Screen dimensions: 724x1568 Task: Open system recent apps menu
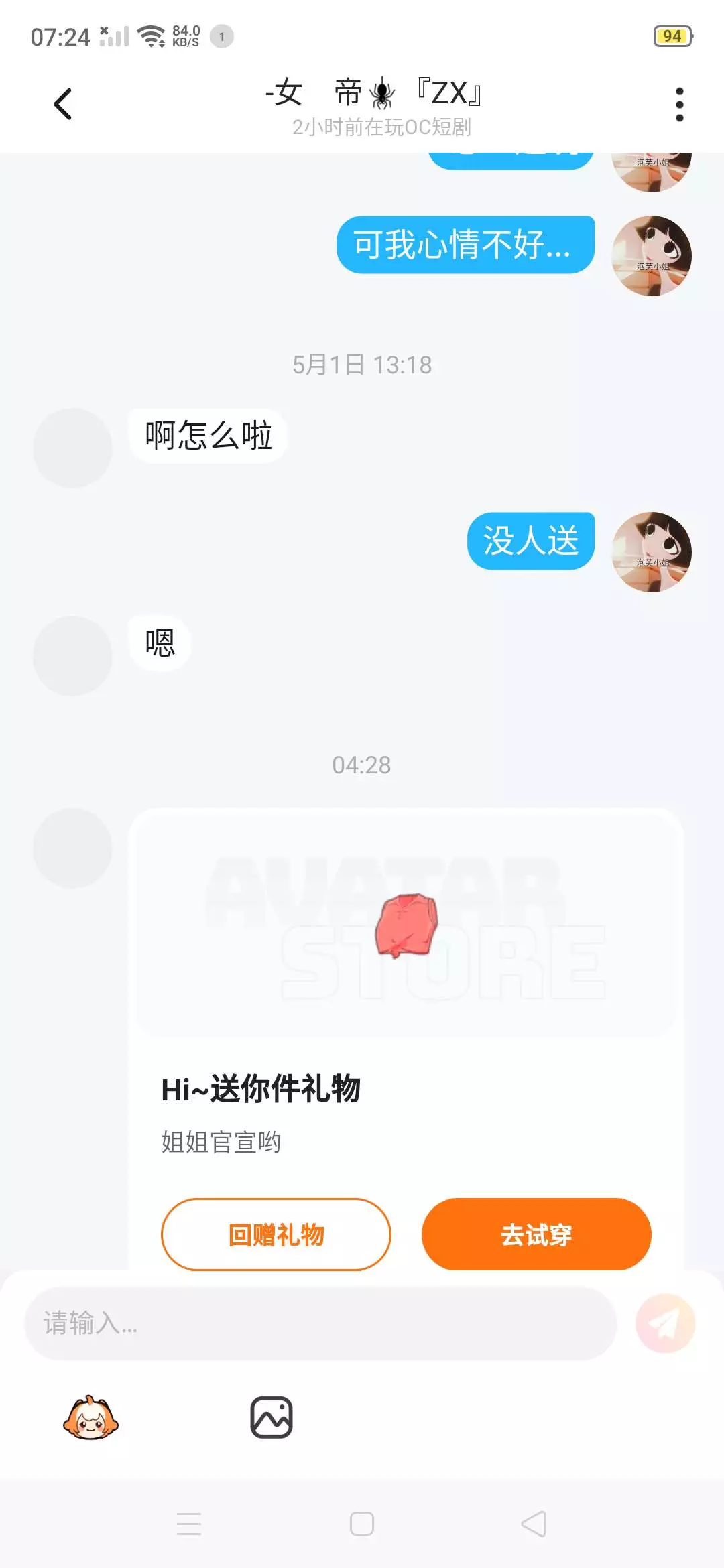189,1524
